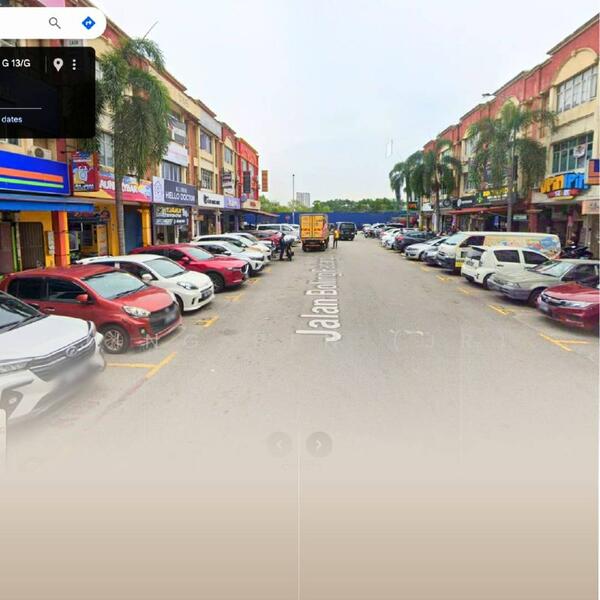The width and height of the screenshot is (600, 600).
Task: Move to the next Street View position
Action: pyautogui.click(x=319, y=444)
